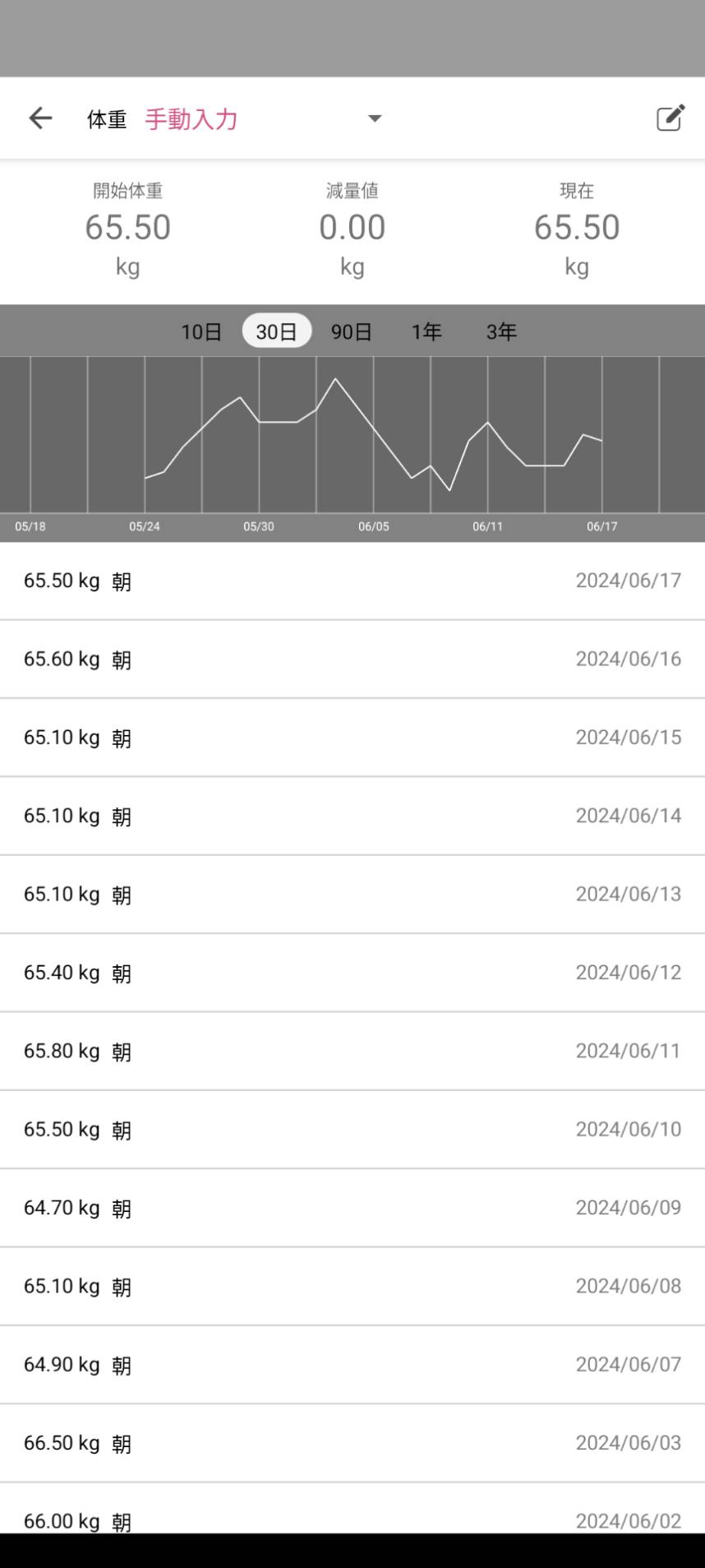705x1568 pixels.
Task: Open the 2024/06/09 weight entry
Action: pyautogui.click(x=352, y=1208)
